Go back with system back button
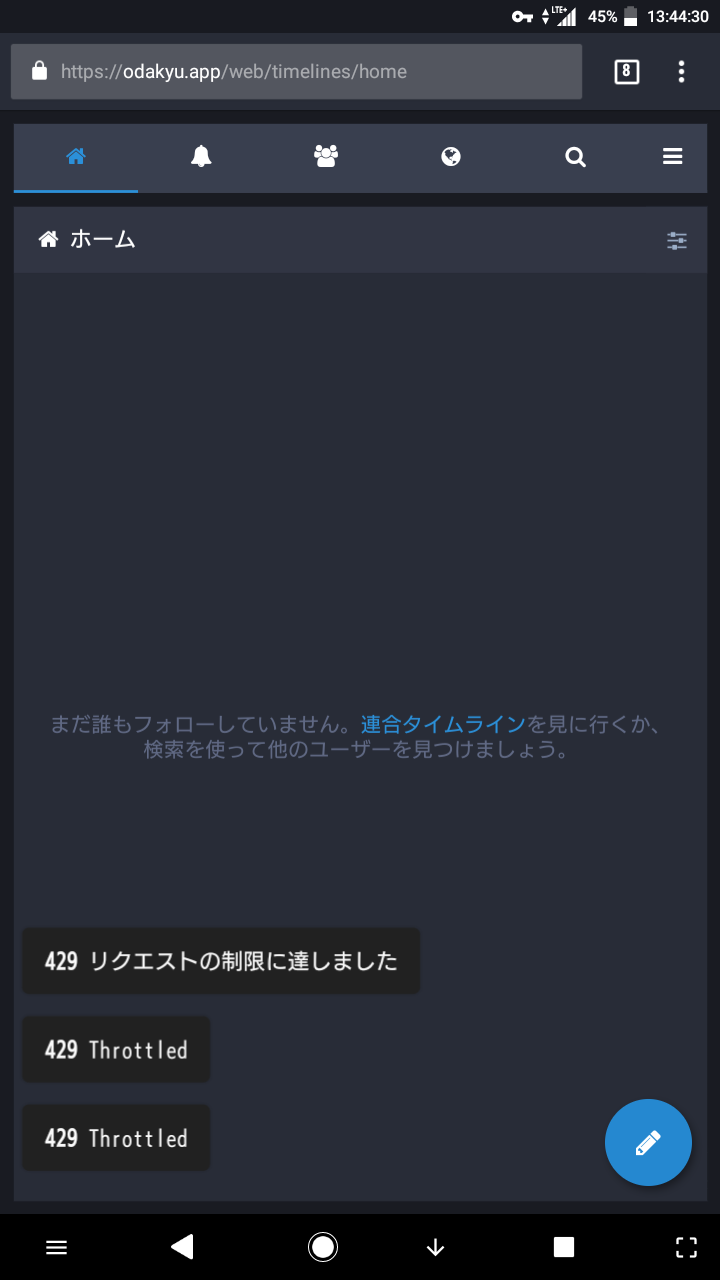720x1280 pixels. (182, 1246)
